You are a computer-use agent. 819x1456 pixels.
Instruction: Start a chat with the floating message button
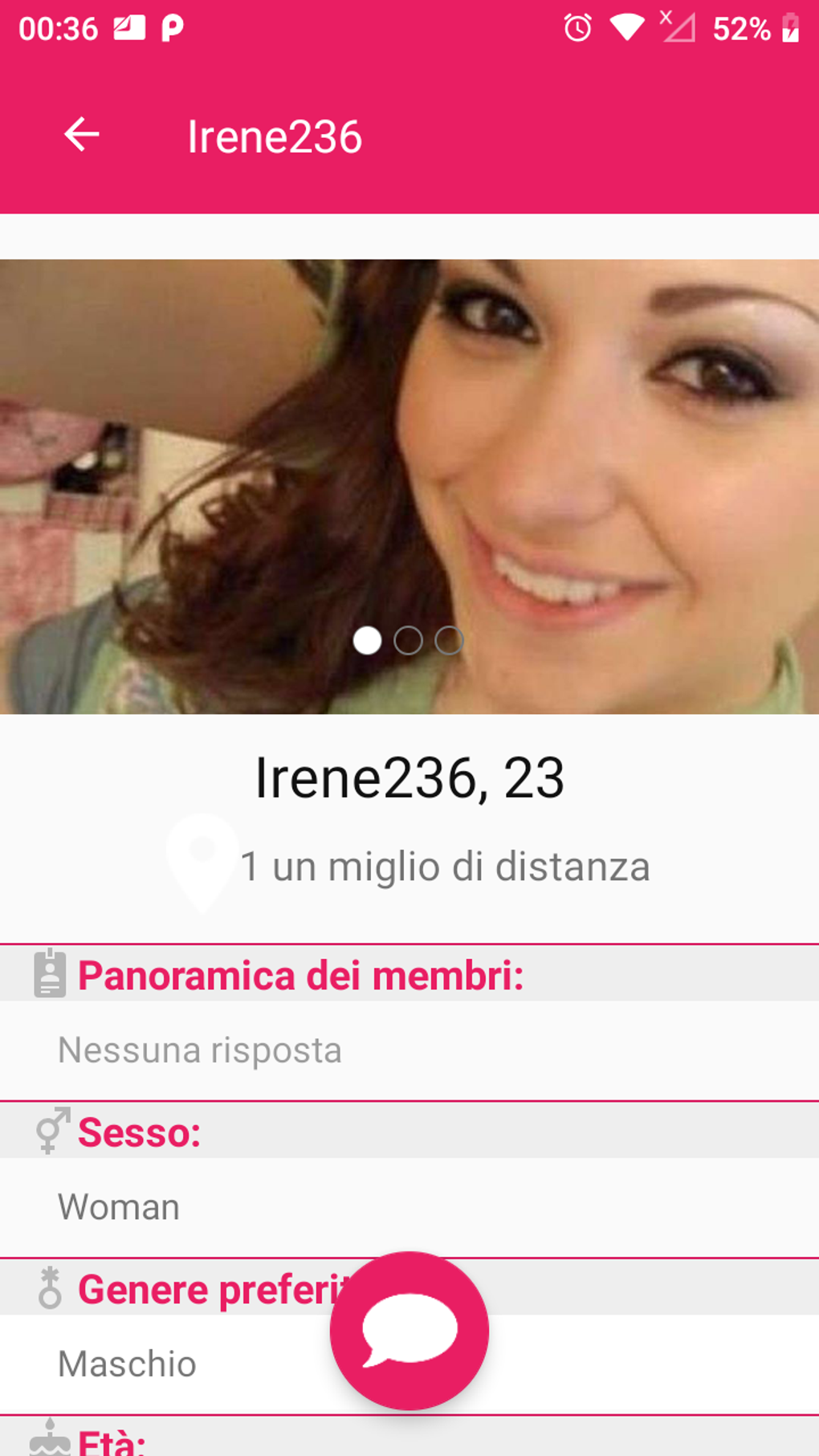point(409,1331)
